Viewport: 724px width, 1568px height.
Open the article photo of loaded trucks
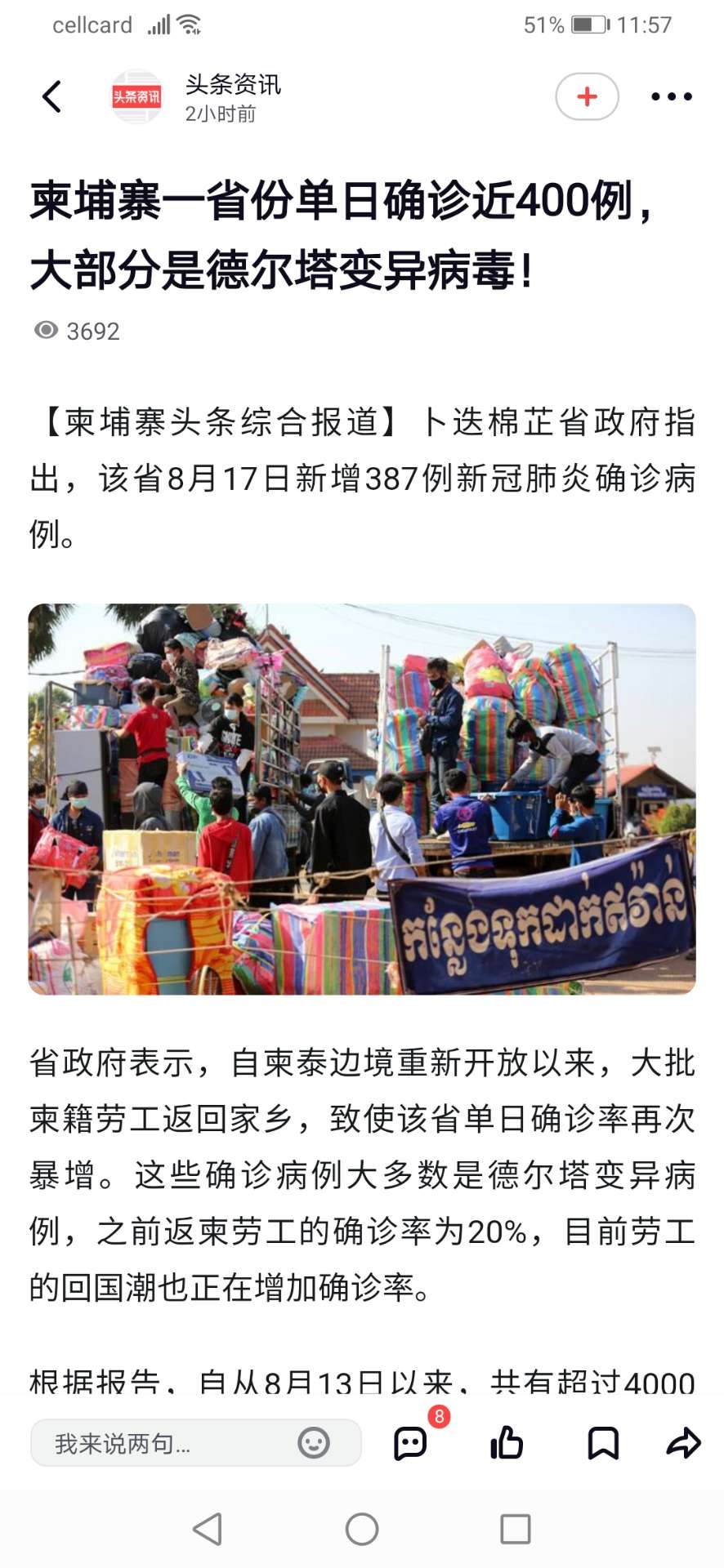362,799
